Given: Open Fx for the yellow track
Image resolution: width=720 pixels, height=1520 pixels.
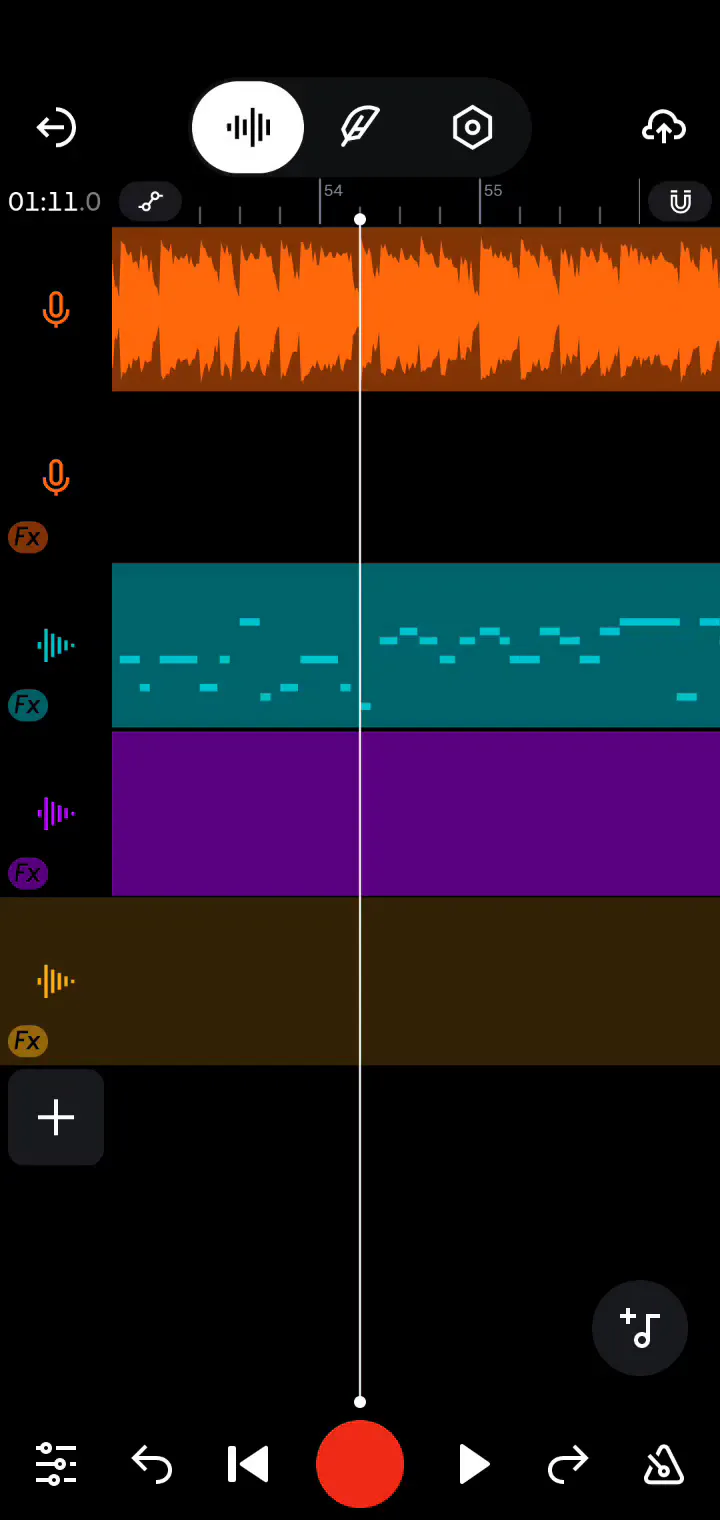Looking at the screenshot, I should 28,1041.
